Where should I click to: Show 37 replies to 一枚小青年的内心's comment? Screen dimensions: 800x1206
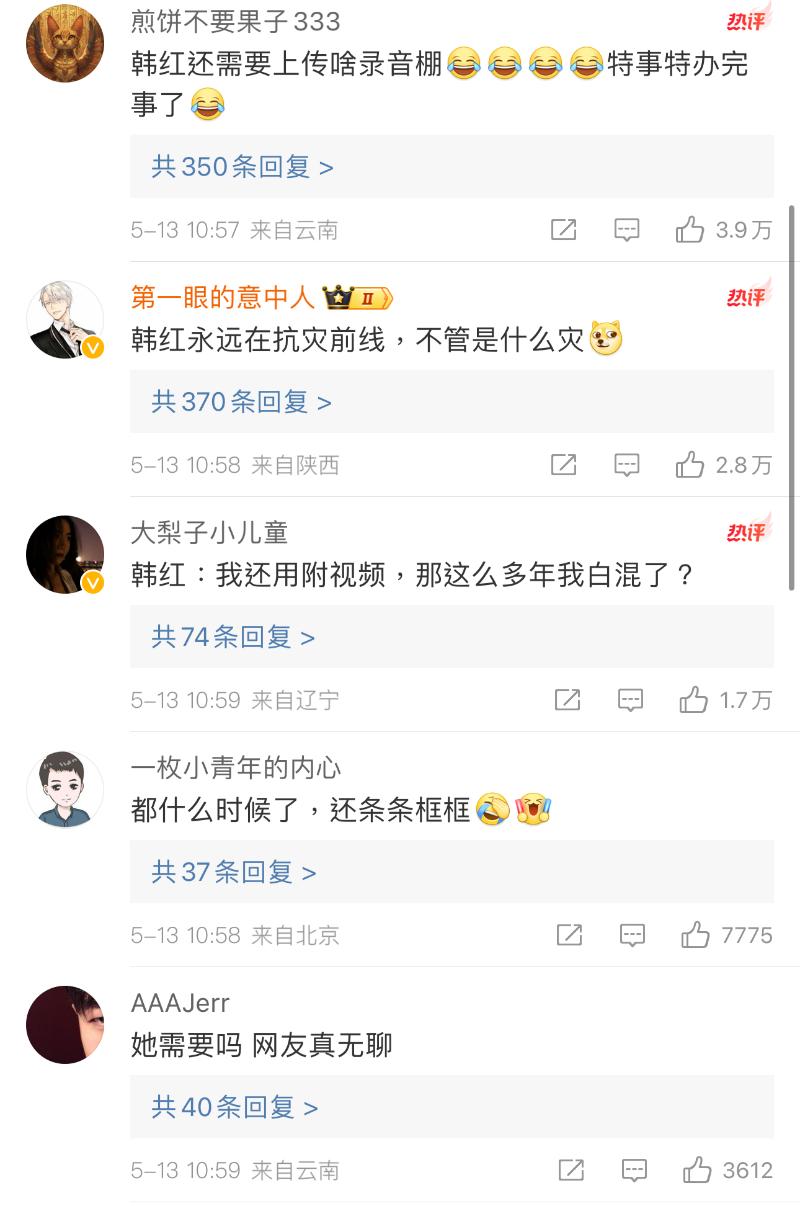coord(234,872)
